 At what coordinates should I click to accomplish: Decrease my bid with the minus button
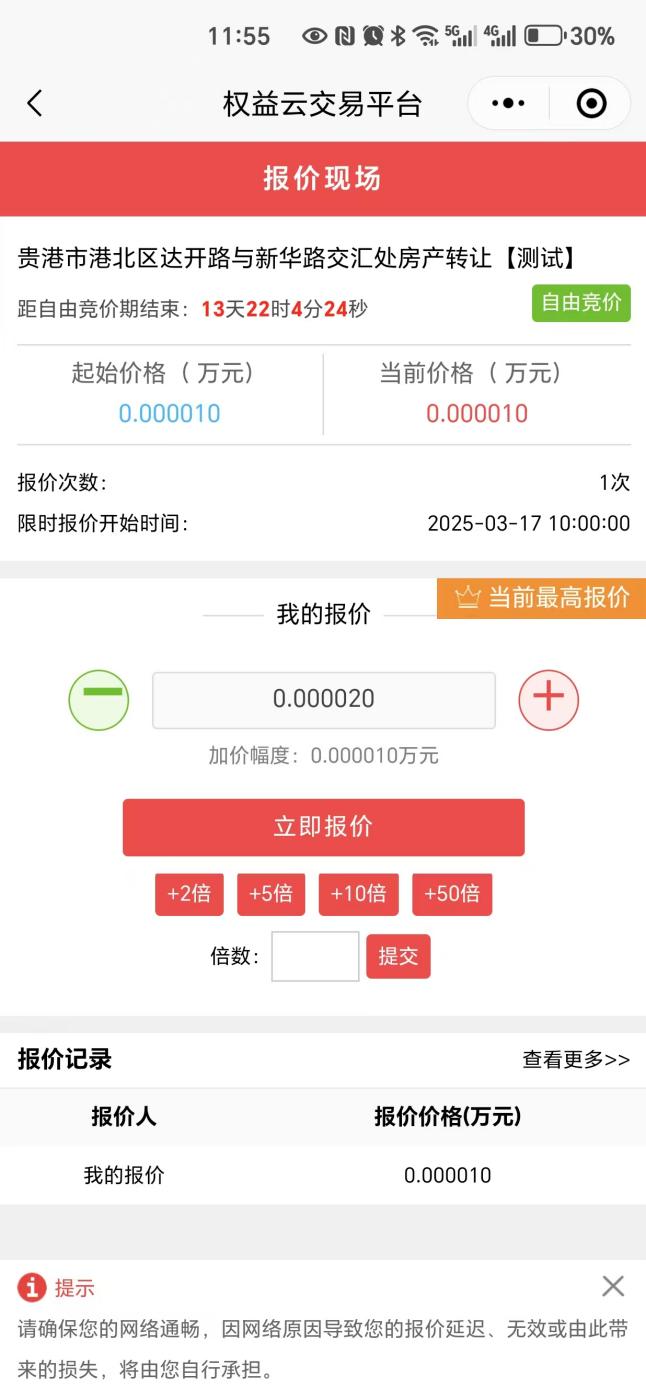pyautogui.click(x=98, y=699)
